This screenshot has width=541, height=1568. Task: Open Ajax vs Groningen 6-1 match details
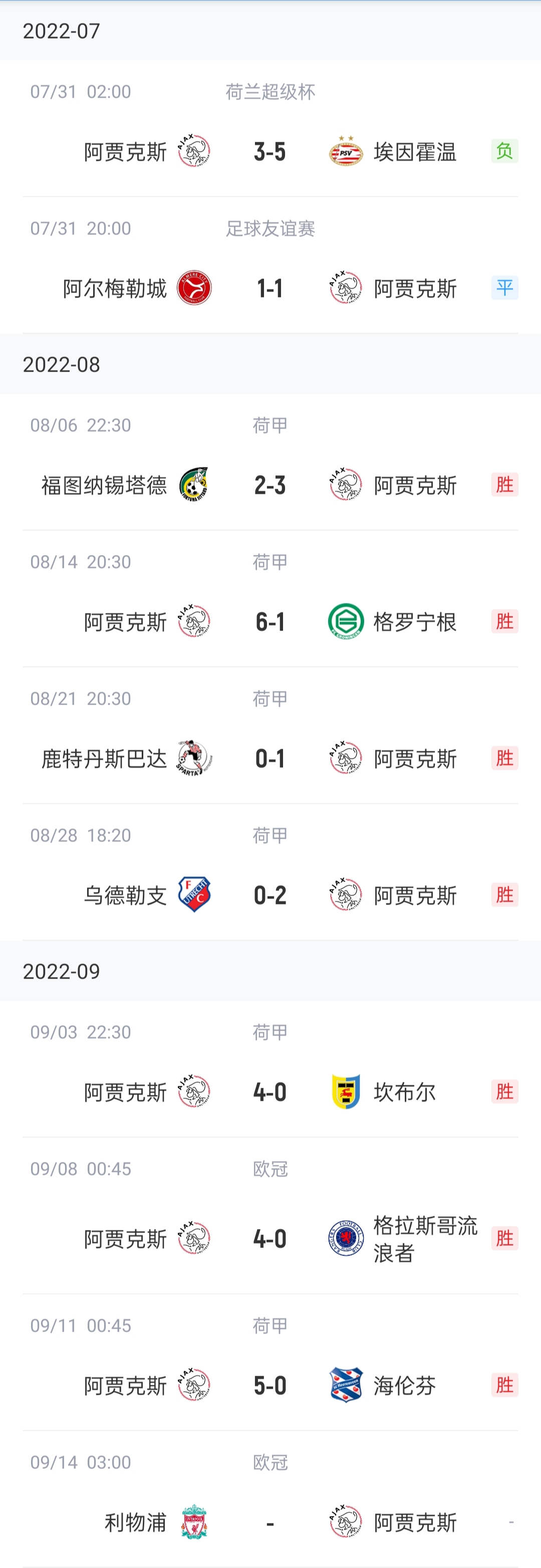tap(270, 621)
